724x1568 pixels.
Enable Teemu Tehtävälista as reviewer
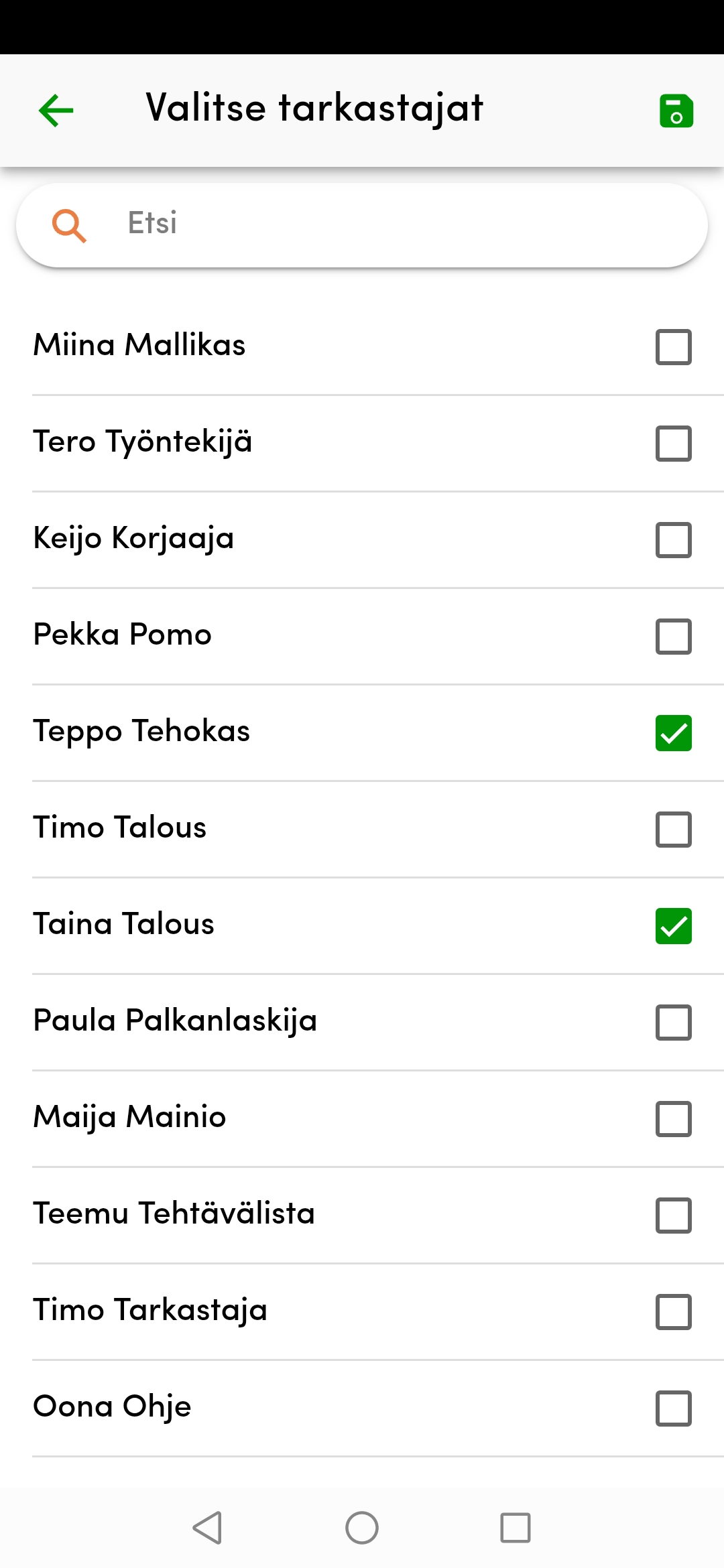[672, 1216]
